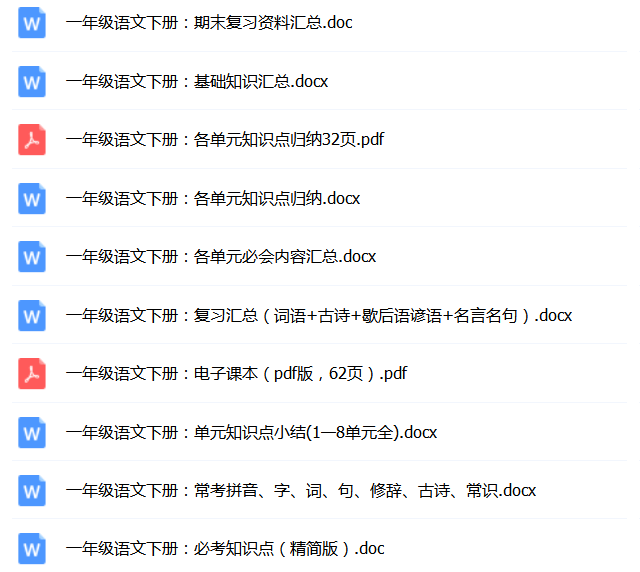Open 必考知识点（精简版）.doc
The width and height of the screenshot is (640, 572).
(x=225, y=548)
